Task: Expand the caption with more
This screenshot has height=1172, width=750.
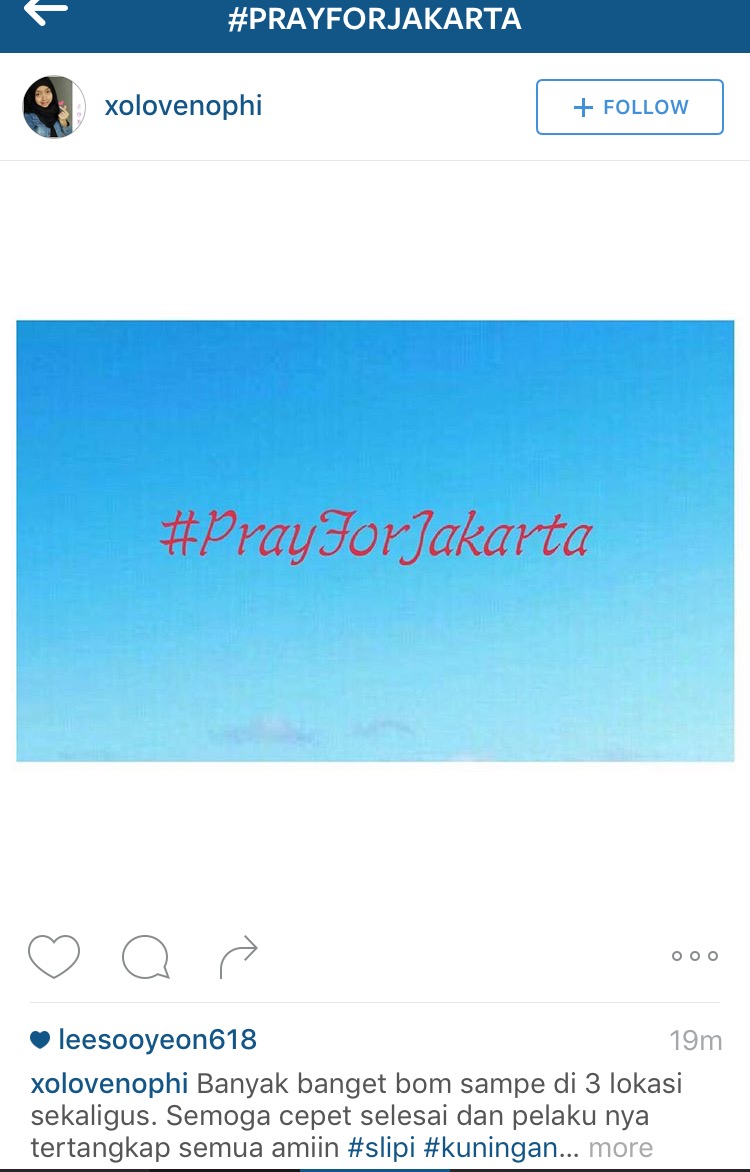Action: click(x=620, y=1148)
